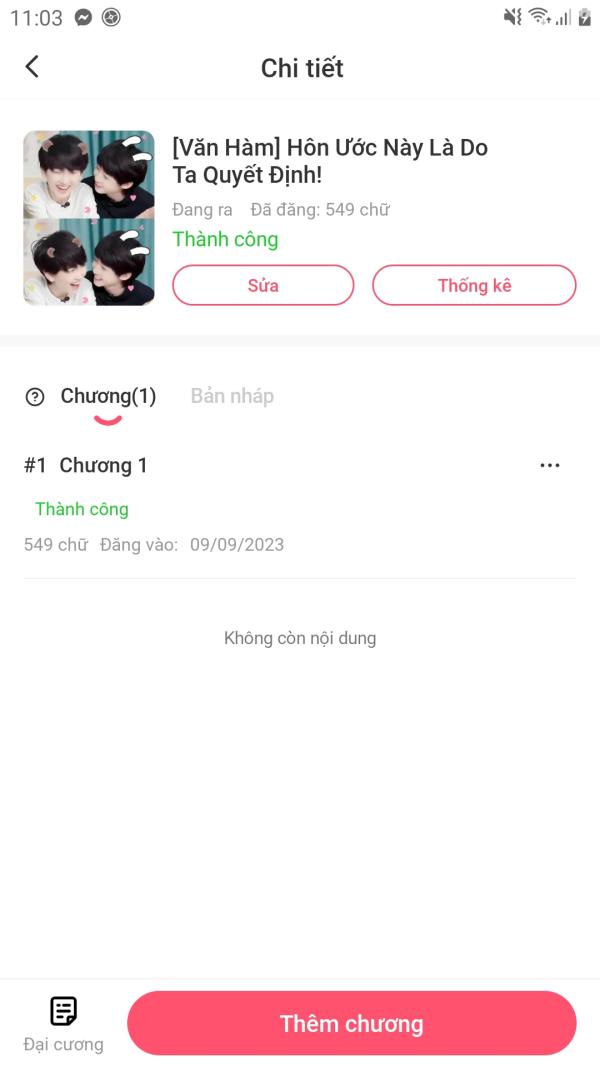The image size is (600, 1067).
Task: Tap Thêm chương to add a chapter
Action: click(x=352, y=1023)
